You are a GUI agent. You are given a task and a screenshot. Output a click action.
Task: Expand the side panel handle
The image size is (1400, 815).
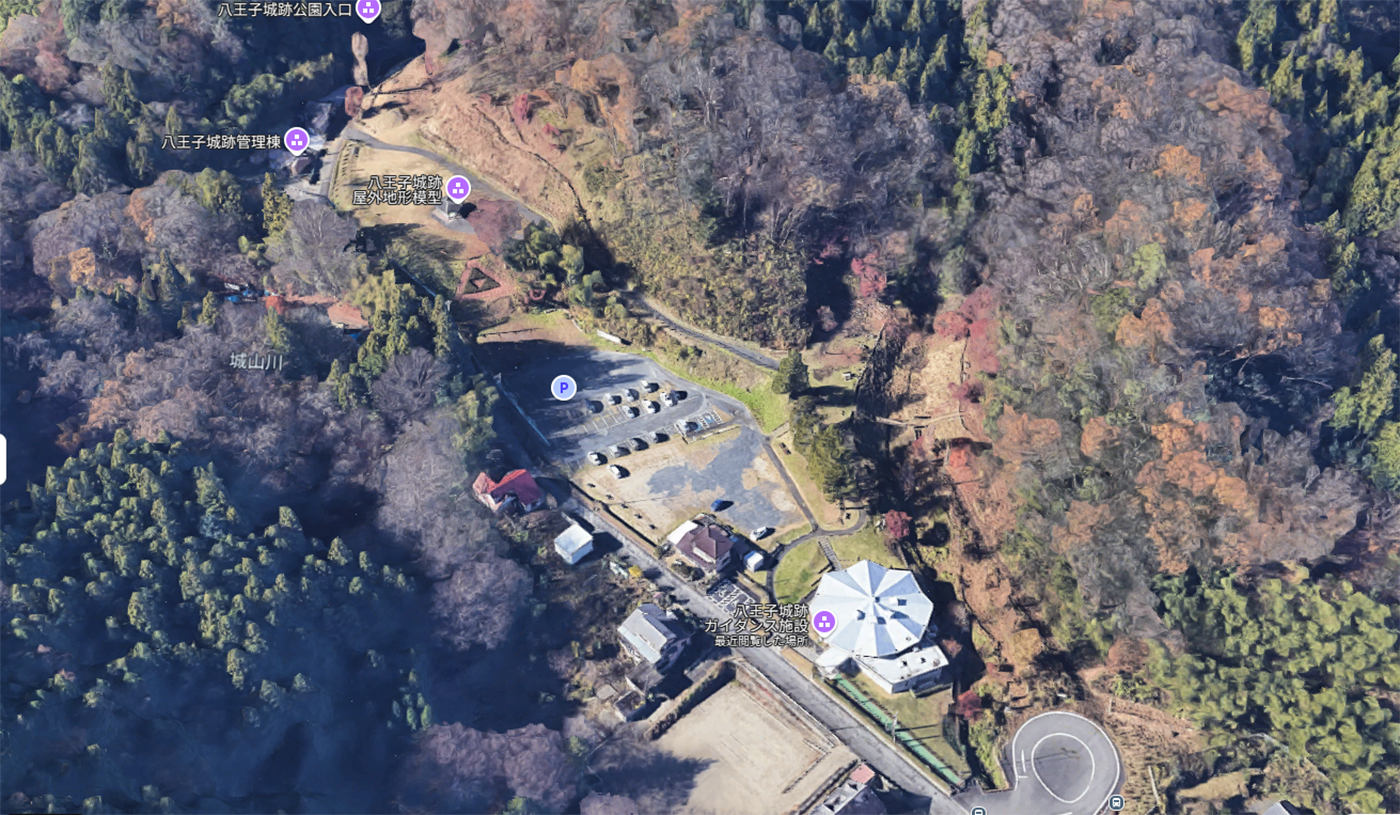3,459
